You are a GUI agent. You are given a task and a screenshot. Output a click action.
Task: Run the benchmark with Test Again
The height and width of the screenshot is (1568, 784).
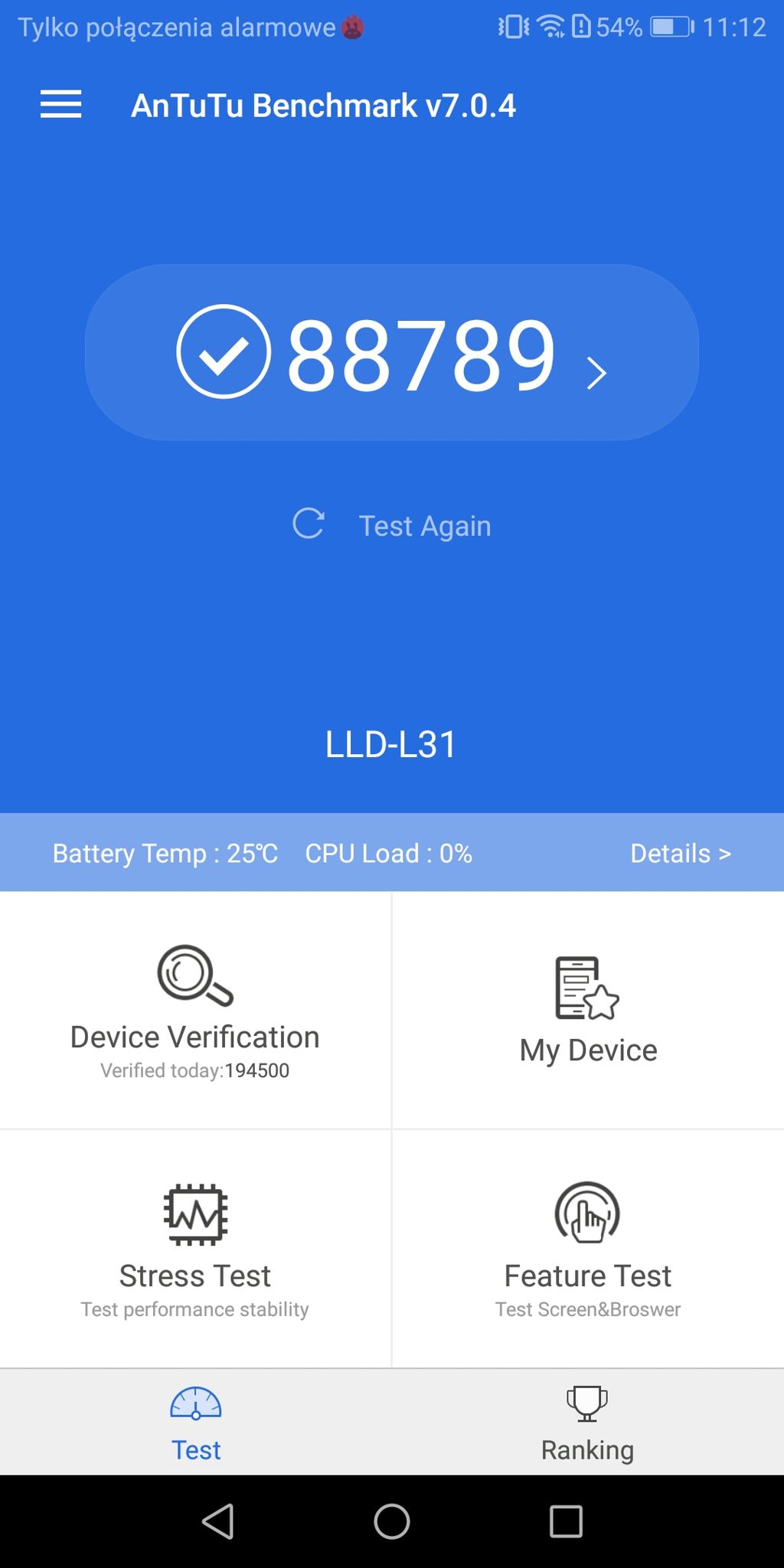click(391, 525)
